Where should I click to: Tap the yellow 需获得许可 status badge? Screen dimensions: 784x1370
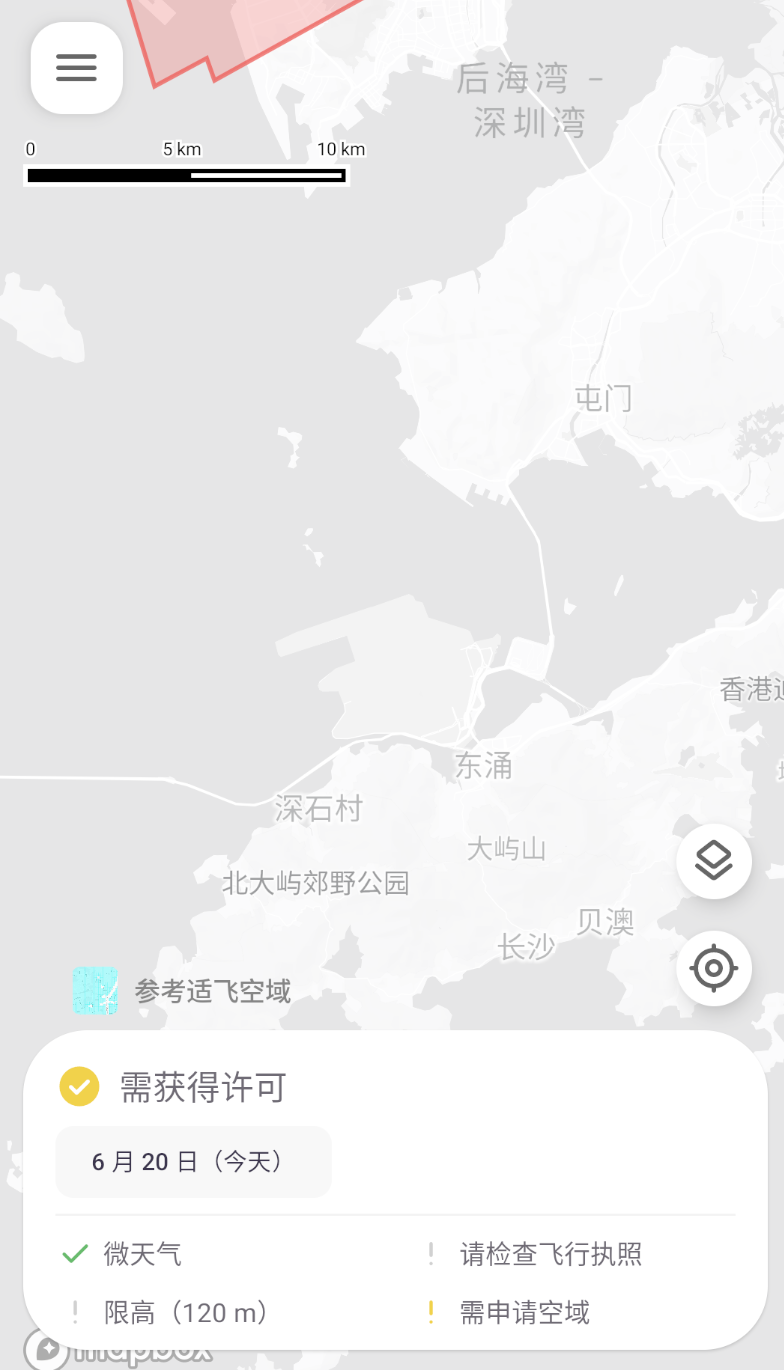pyautogui.click(x=79, y=1086)
